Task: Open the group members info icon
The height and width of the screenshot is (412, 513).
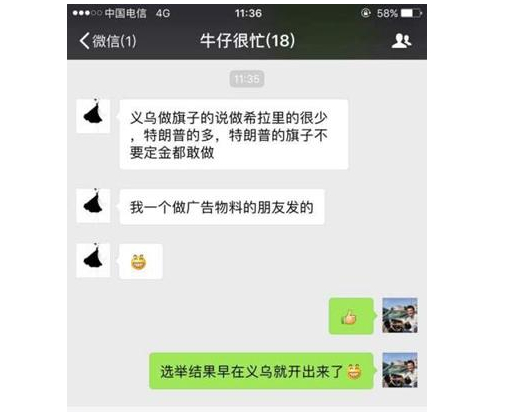Action: (401, 41)
